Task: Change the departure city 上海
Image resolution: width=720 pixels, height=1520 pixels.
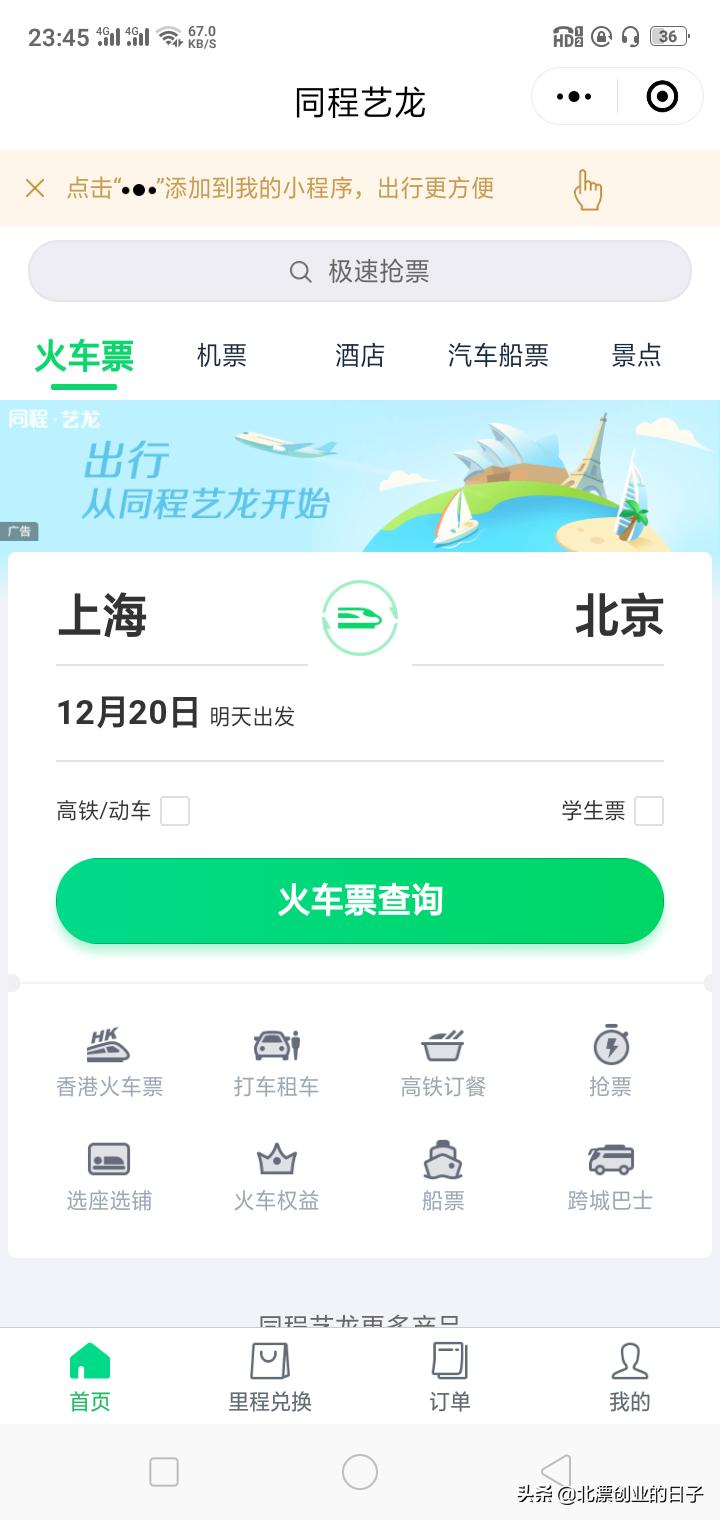Action: click(103, 617)
